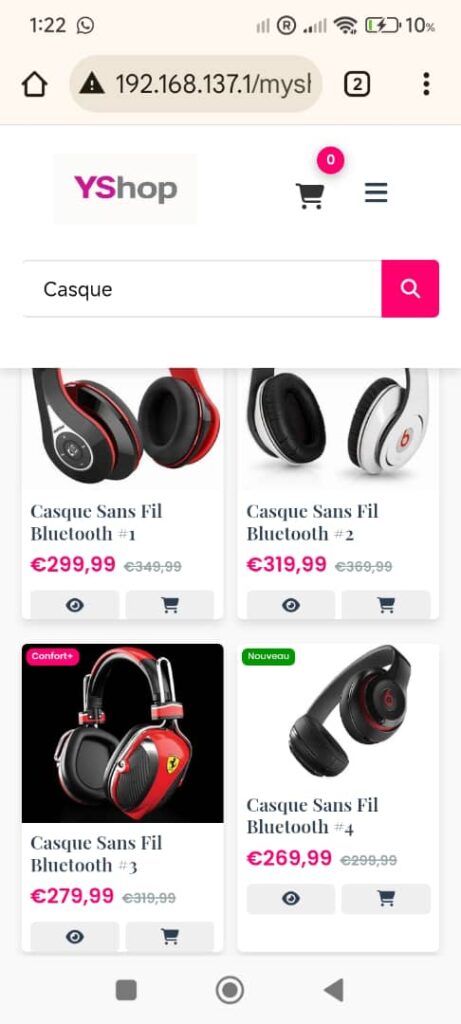View details of Casque Sans Fil Bluetooth #3
Viewport: 461px width, 1024px height.
(x=74, y=936)
